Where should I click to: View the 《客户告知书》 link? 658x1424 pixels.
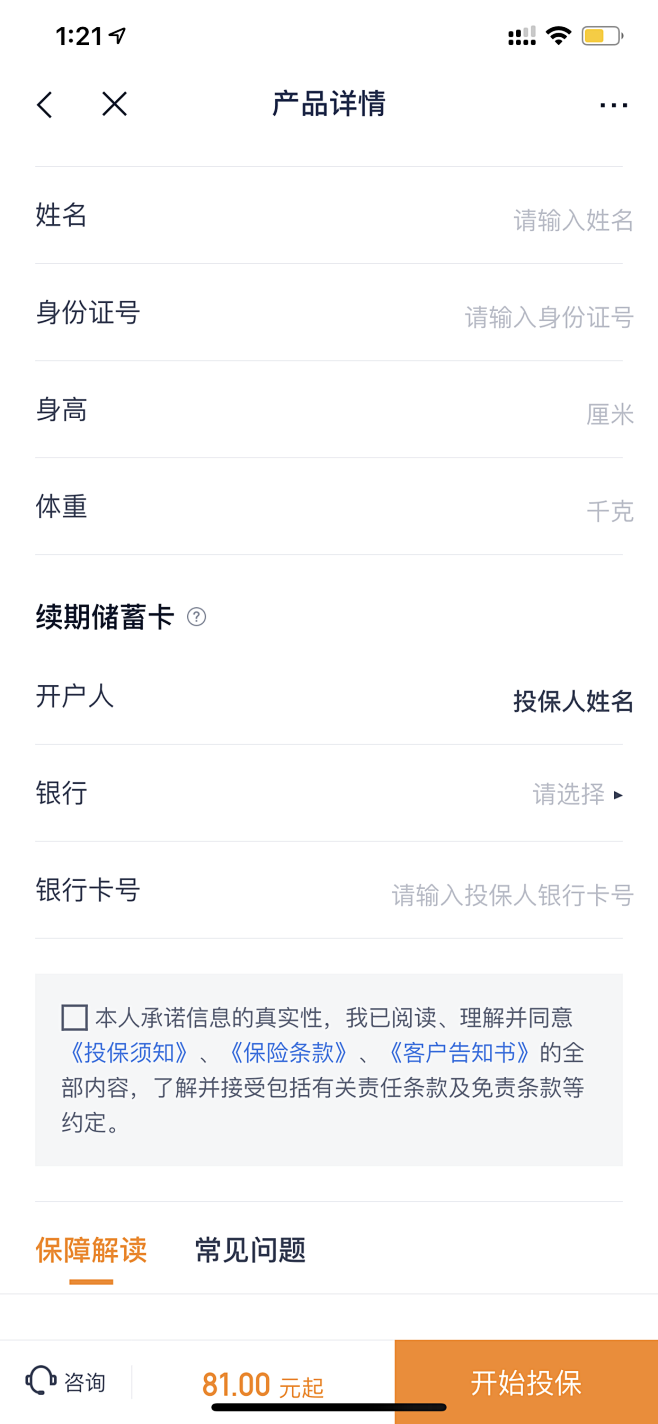(458, 1053)
